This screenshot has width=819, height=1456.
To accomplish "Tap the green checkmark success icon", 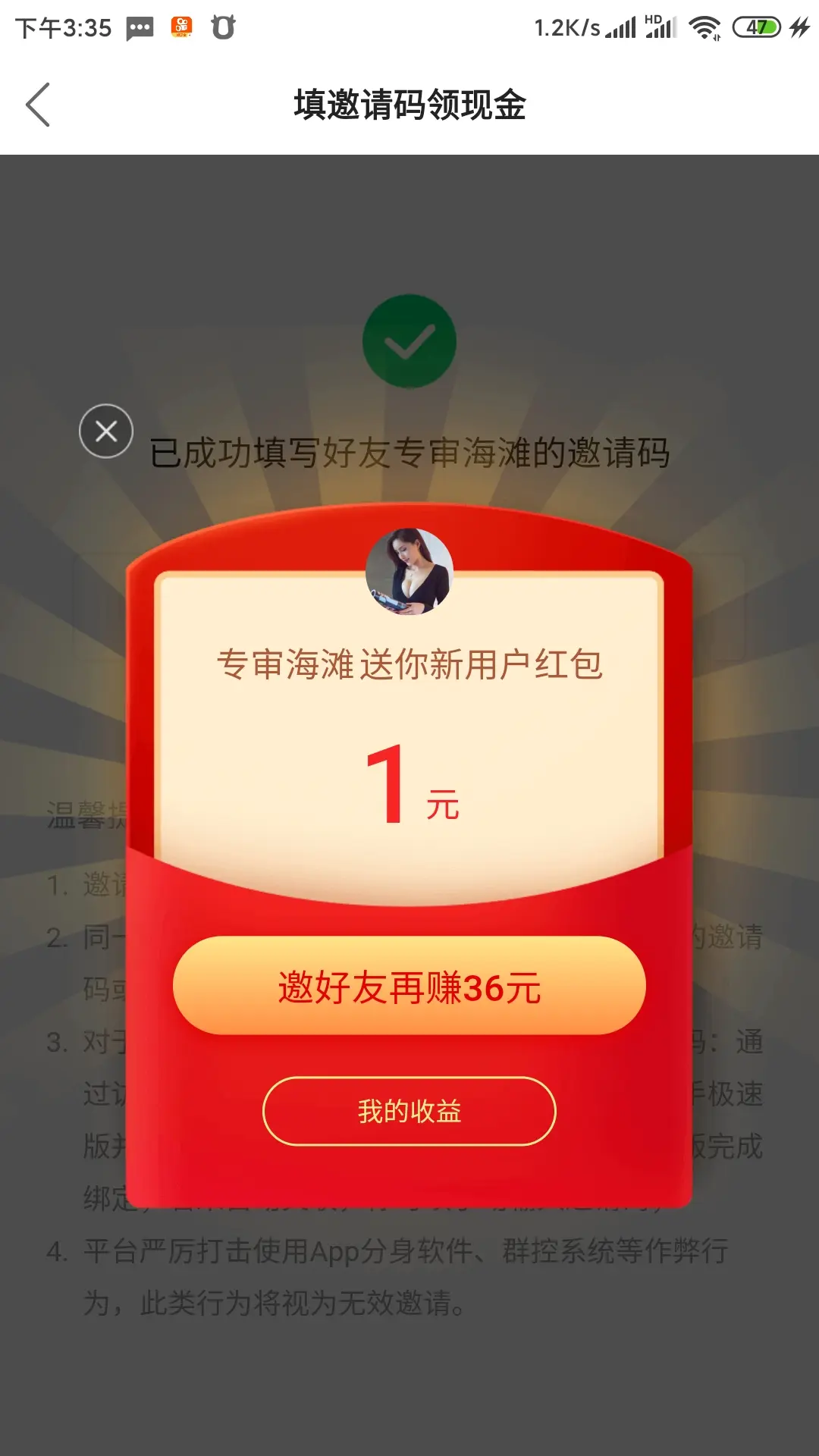I will click(x=409, y=340).
